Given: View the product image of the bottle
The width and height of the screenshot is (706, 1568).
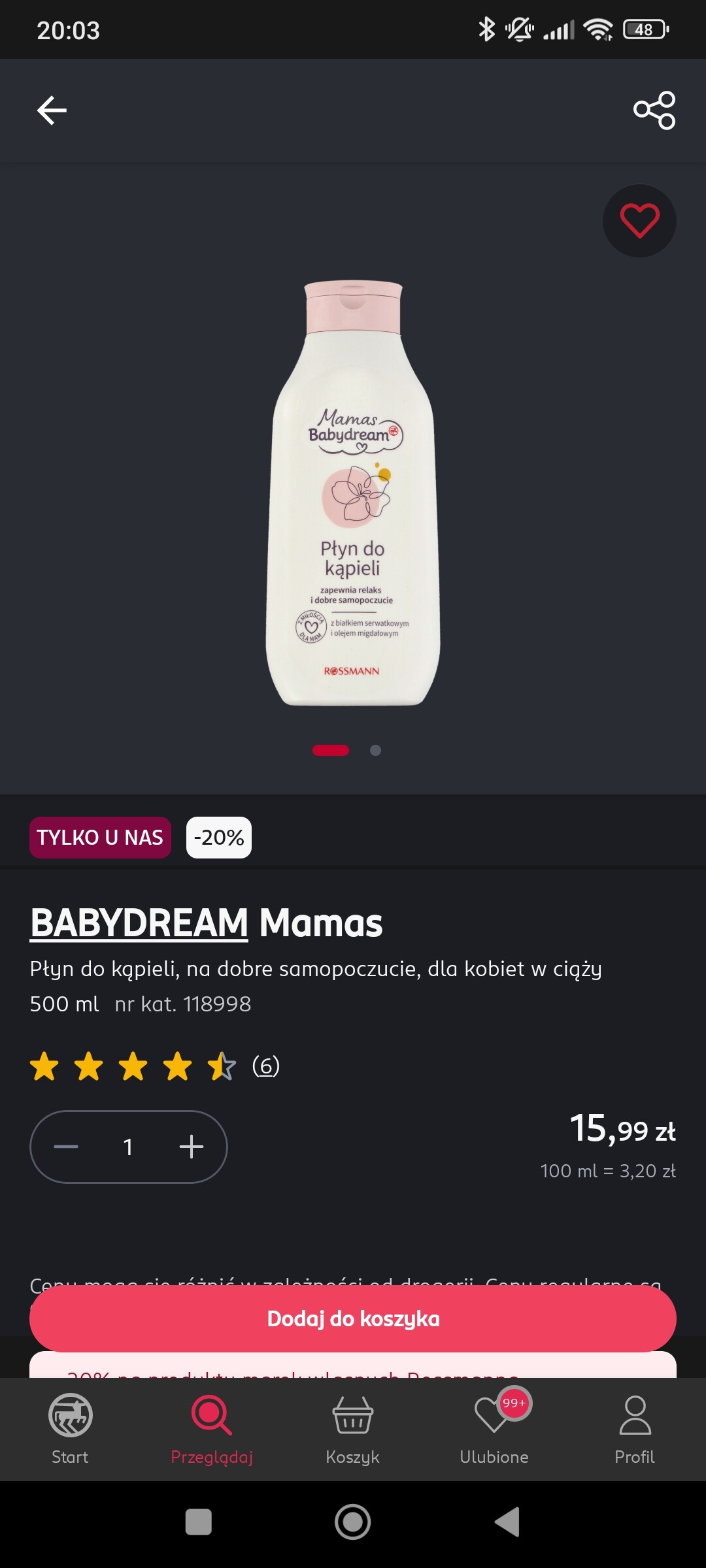Looking at the screenshot, I should point(353,493).
